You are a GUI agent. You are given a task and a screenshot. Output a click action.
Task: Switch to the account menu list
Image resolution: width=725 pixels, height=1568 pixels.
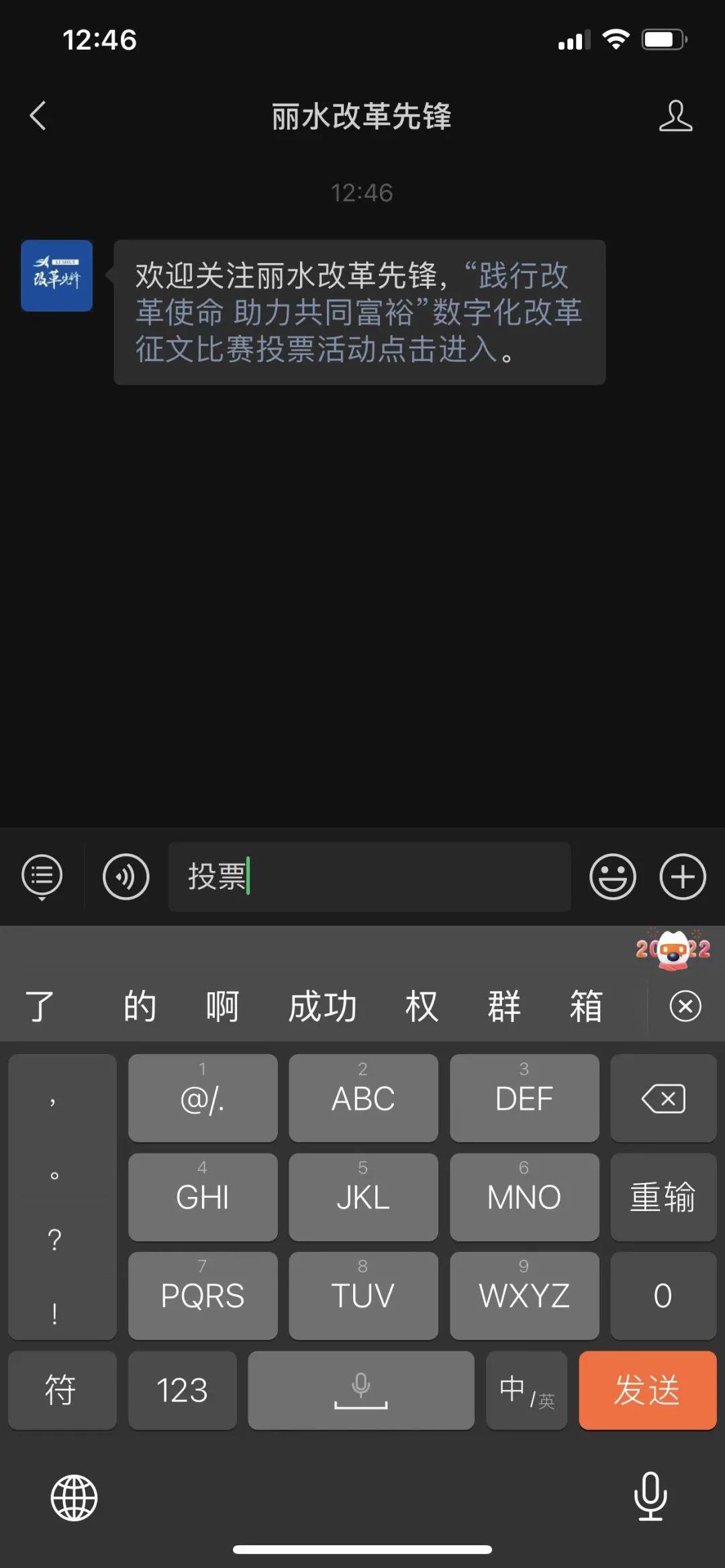[x=42, y=876]
